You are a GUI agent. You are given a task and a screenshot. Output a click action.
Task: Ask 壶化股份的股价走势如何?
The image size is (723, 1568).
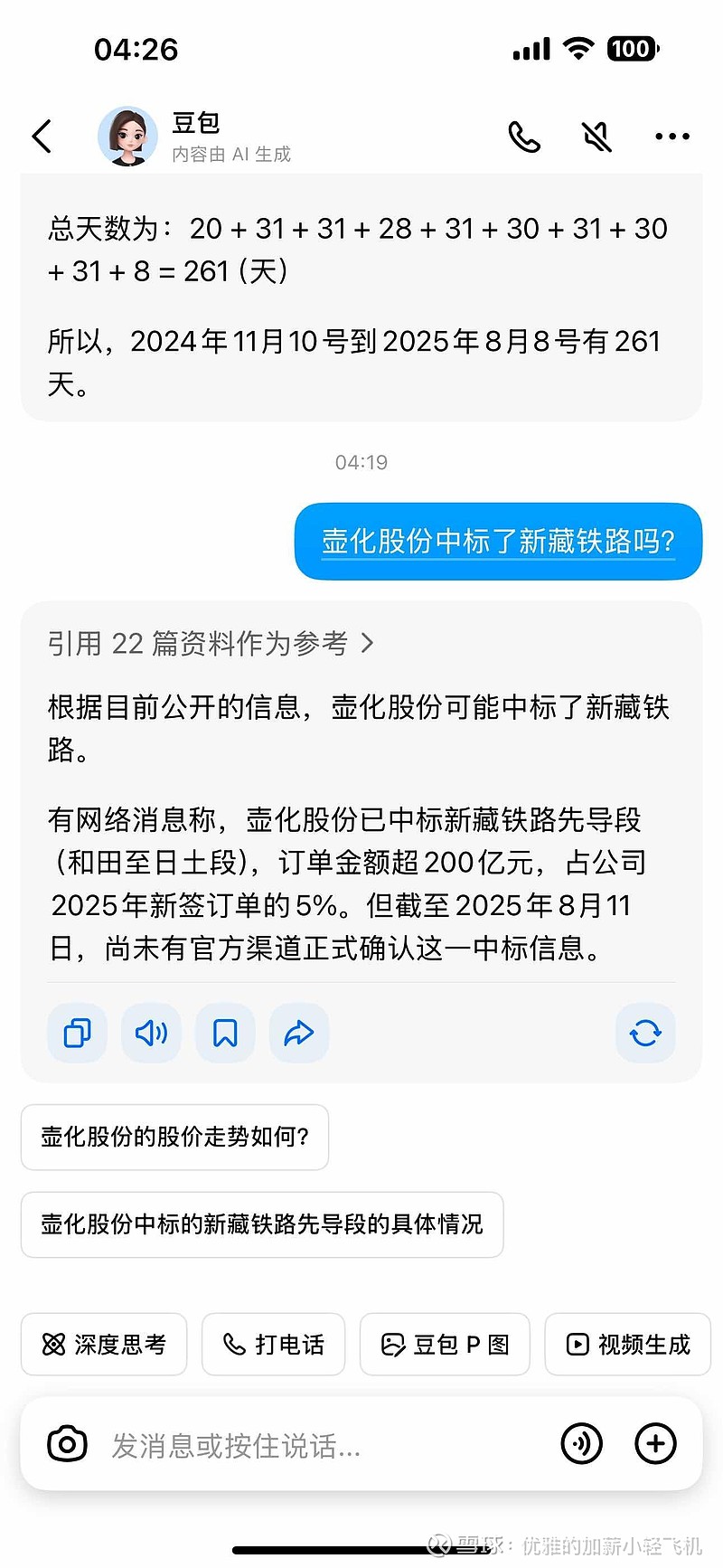click(x=174, y=1137)
